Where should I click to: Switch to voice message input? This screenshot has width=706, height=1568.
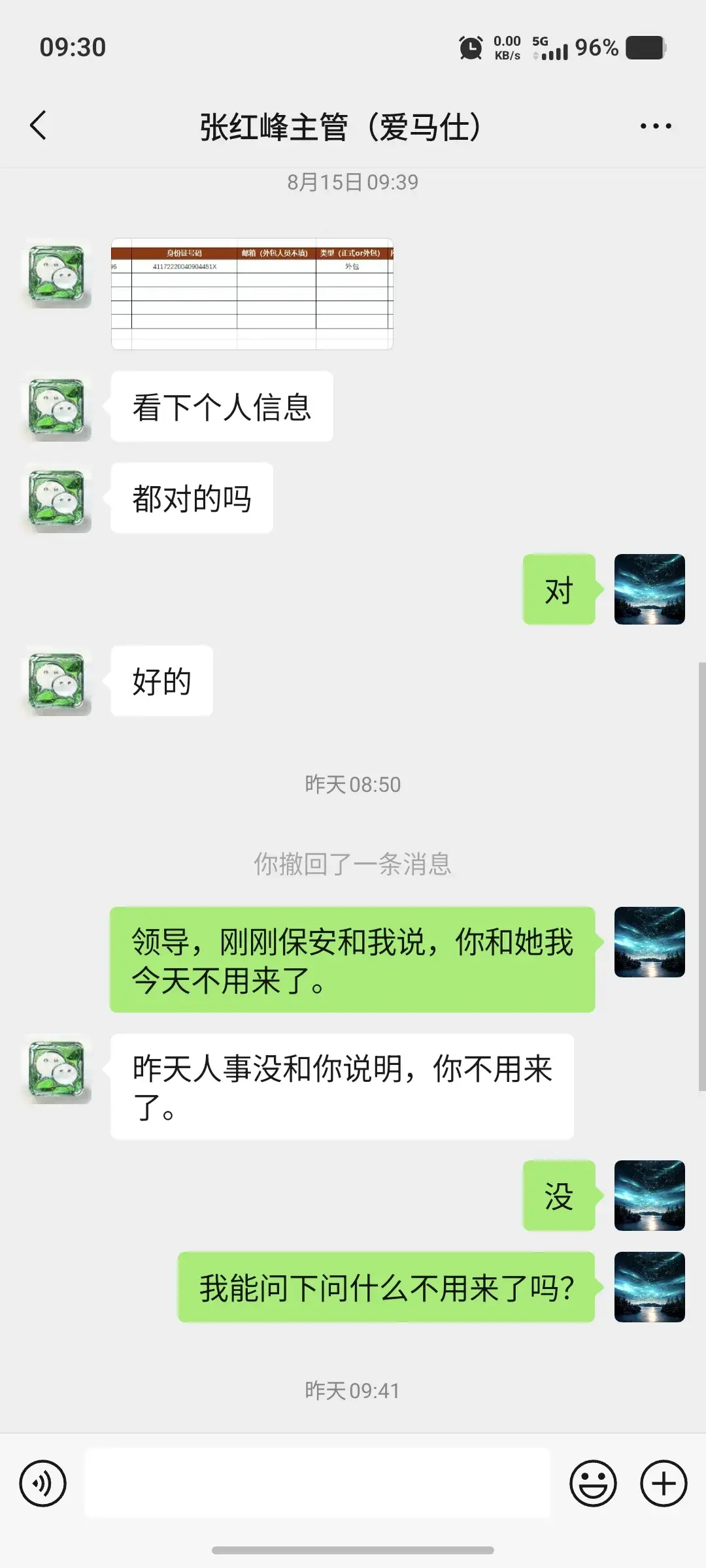click(x=43, y=1484)
